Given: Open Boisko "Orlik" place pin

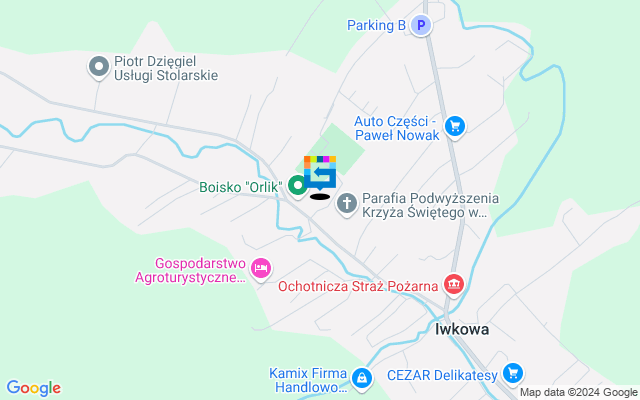Looking at the screenshot, I should coord(298,185).
